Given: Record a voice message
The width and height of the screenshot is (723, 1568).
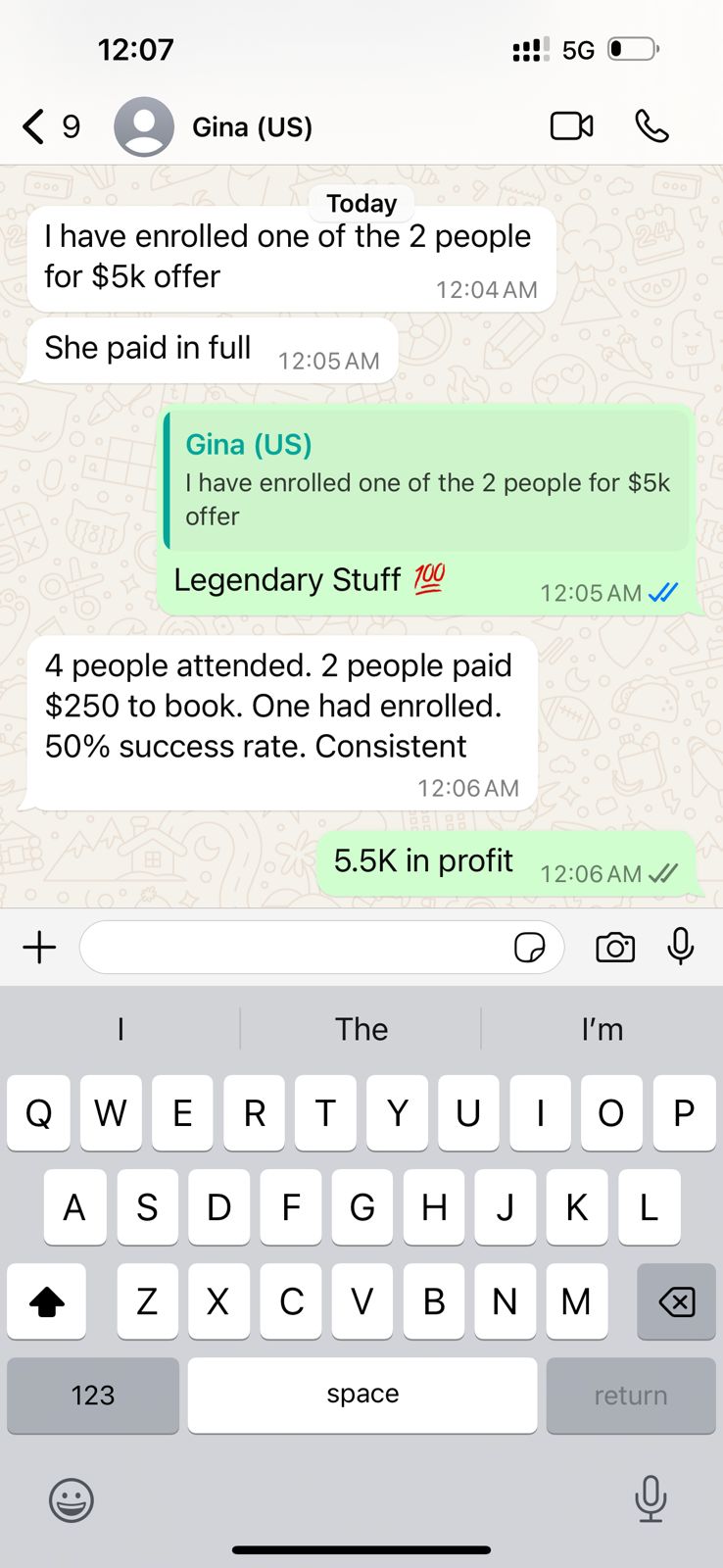Looking at the screenshot, I should [681, 947].
